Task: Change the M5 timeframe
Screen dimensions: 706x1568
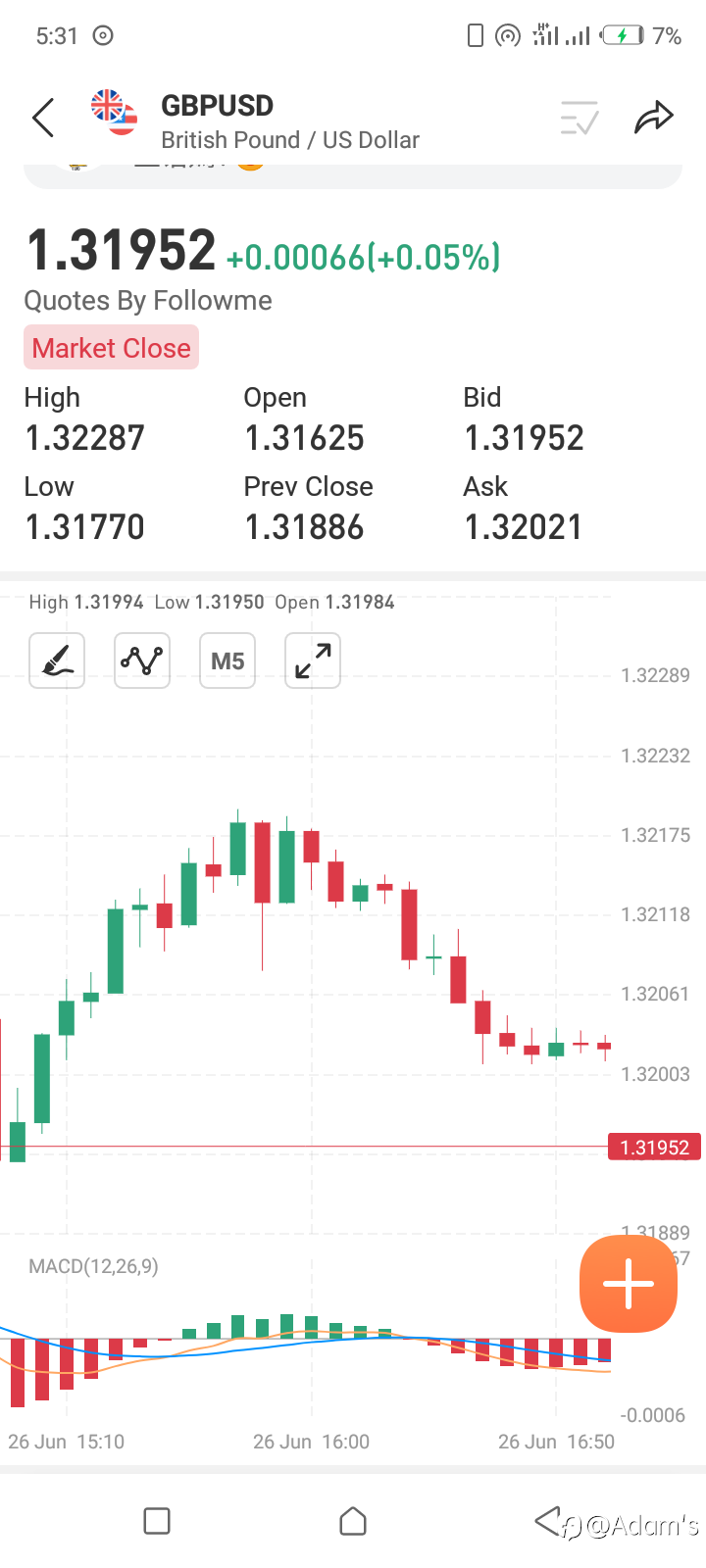Action: (x=227, y=661)
